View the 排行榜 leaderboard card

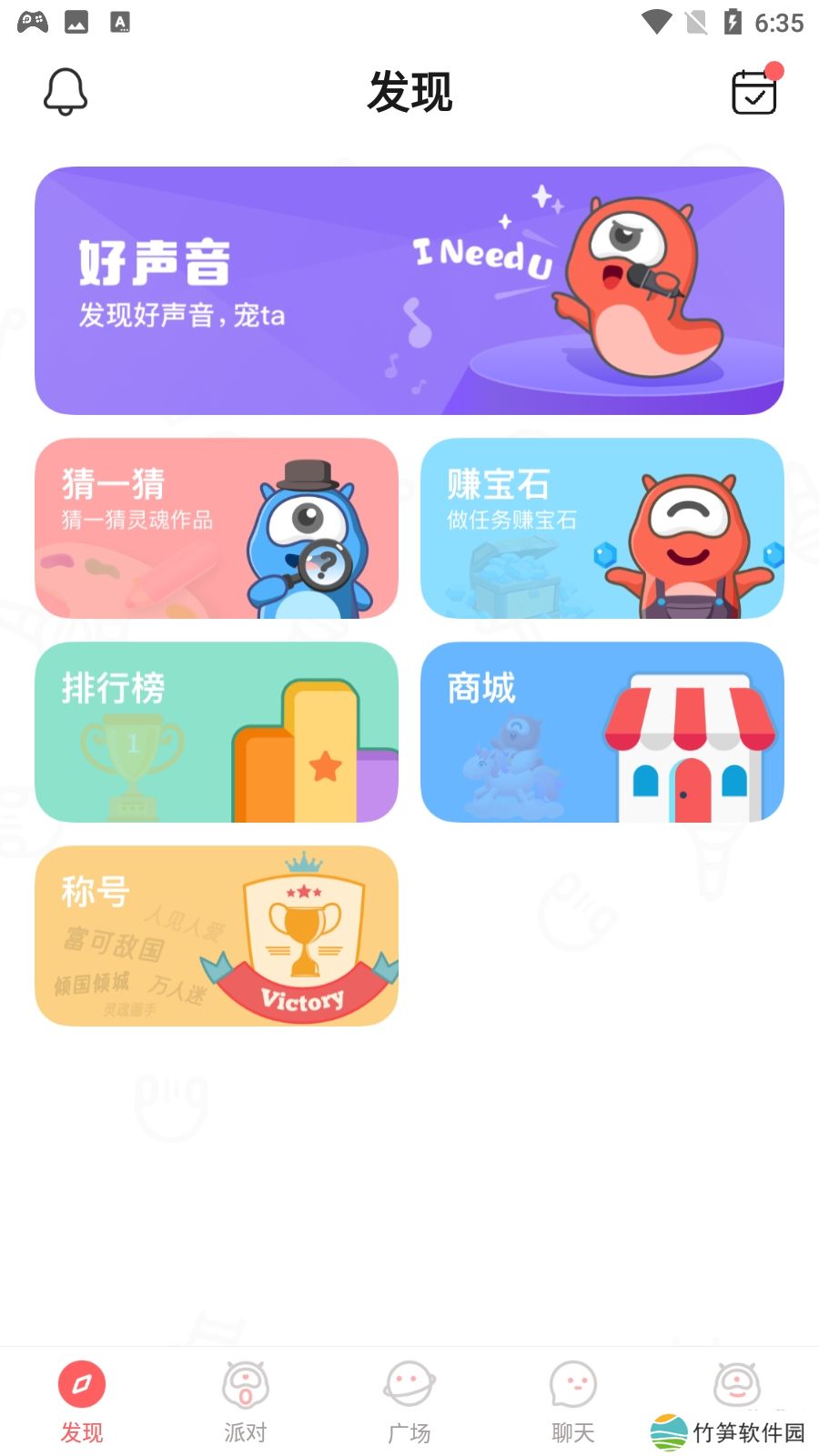[217, 732]
